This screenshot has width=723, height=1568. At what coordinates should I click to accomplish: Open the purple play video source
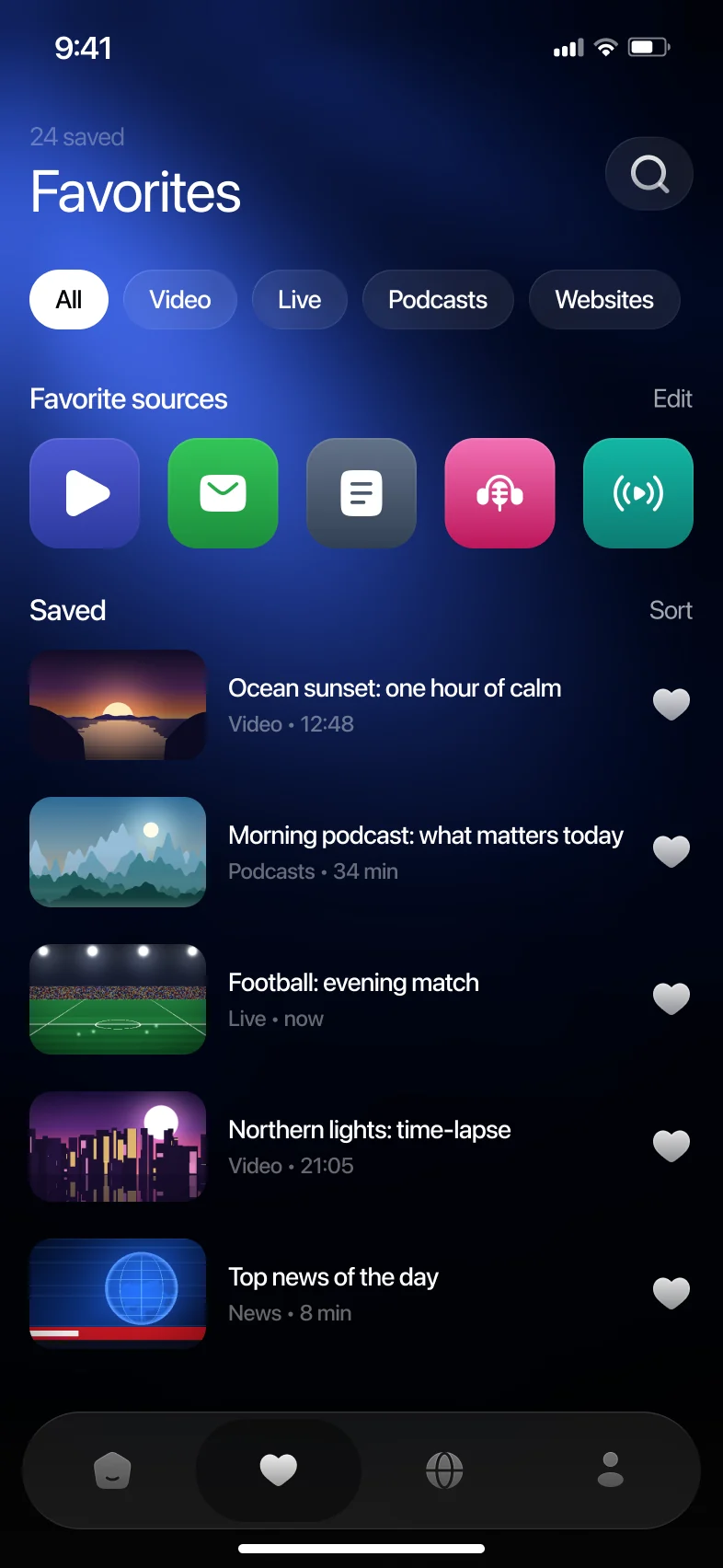[85, 493]
